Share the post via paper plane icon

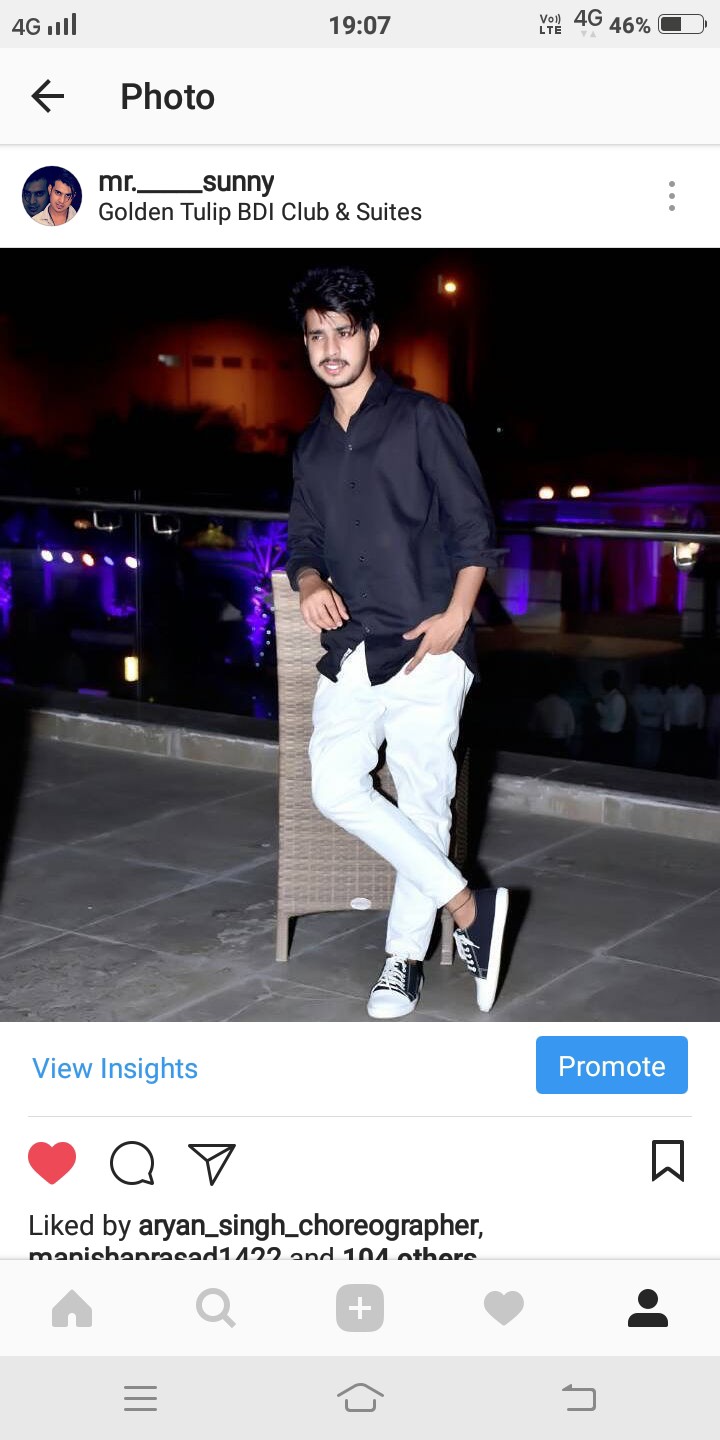pos(211,1163)
